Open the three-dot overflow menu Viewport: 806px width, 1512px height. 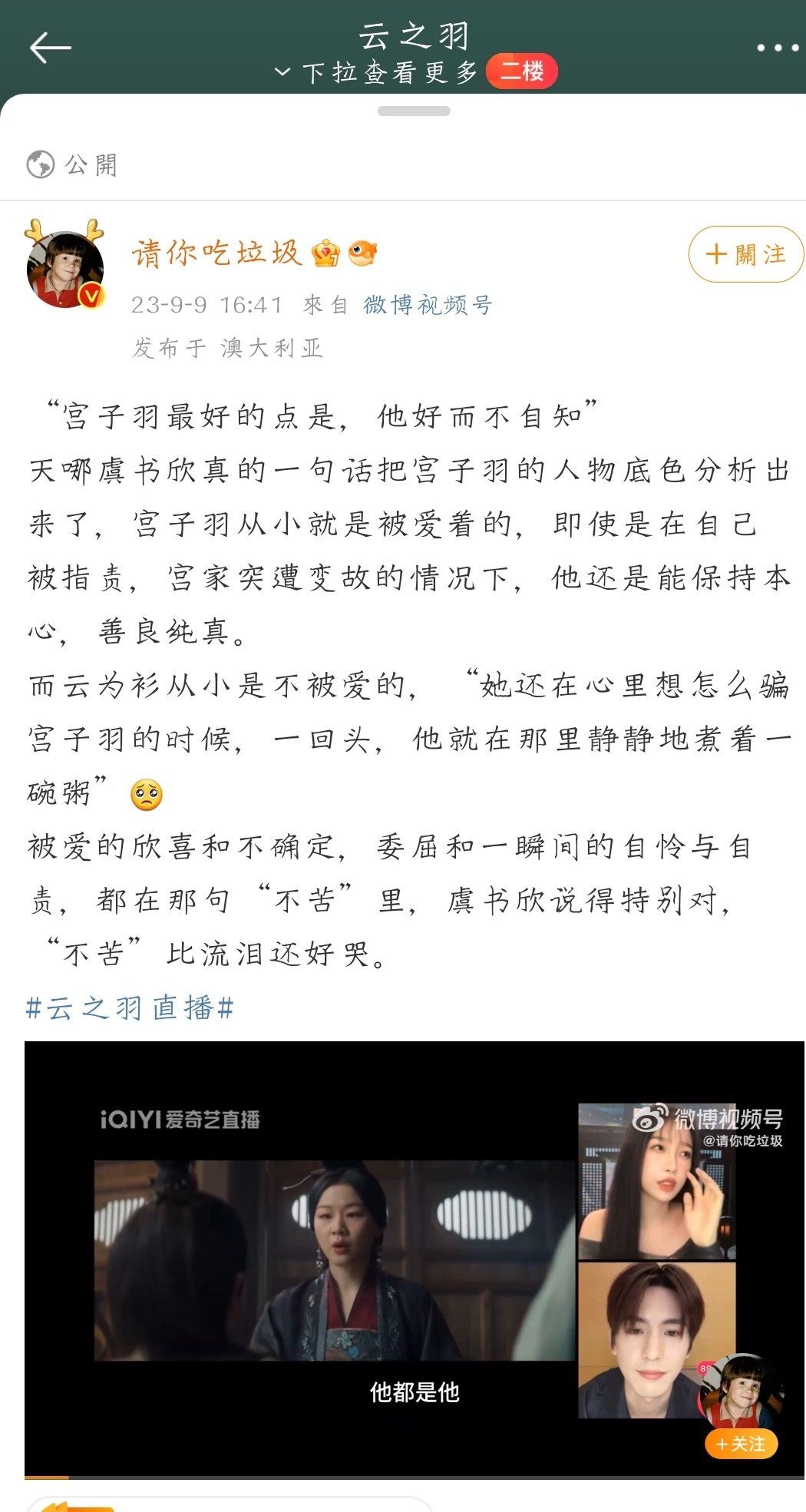coord(777,48)
